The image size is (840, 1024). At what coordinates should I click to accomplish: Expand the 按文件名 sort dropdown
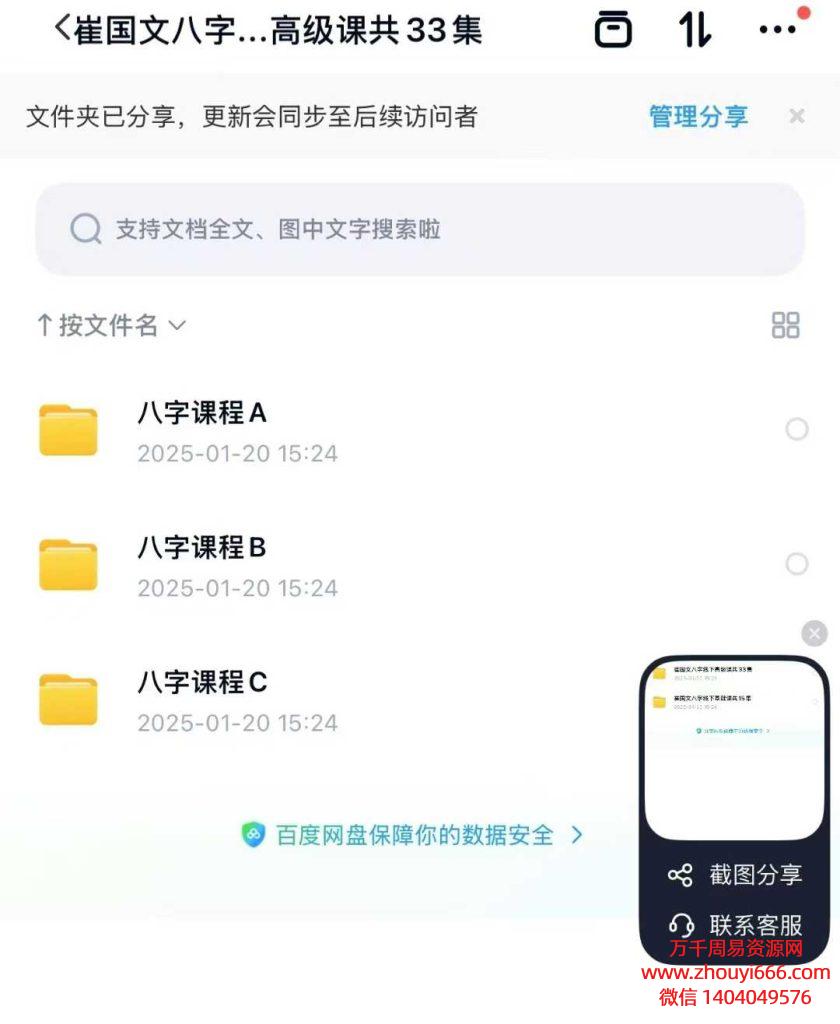tap(111, 325)
